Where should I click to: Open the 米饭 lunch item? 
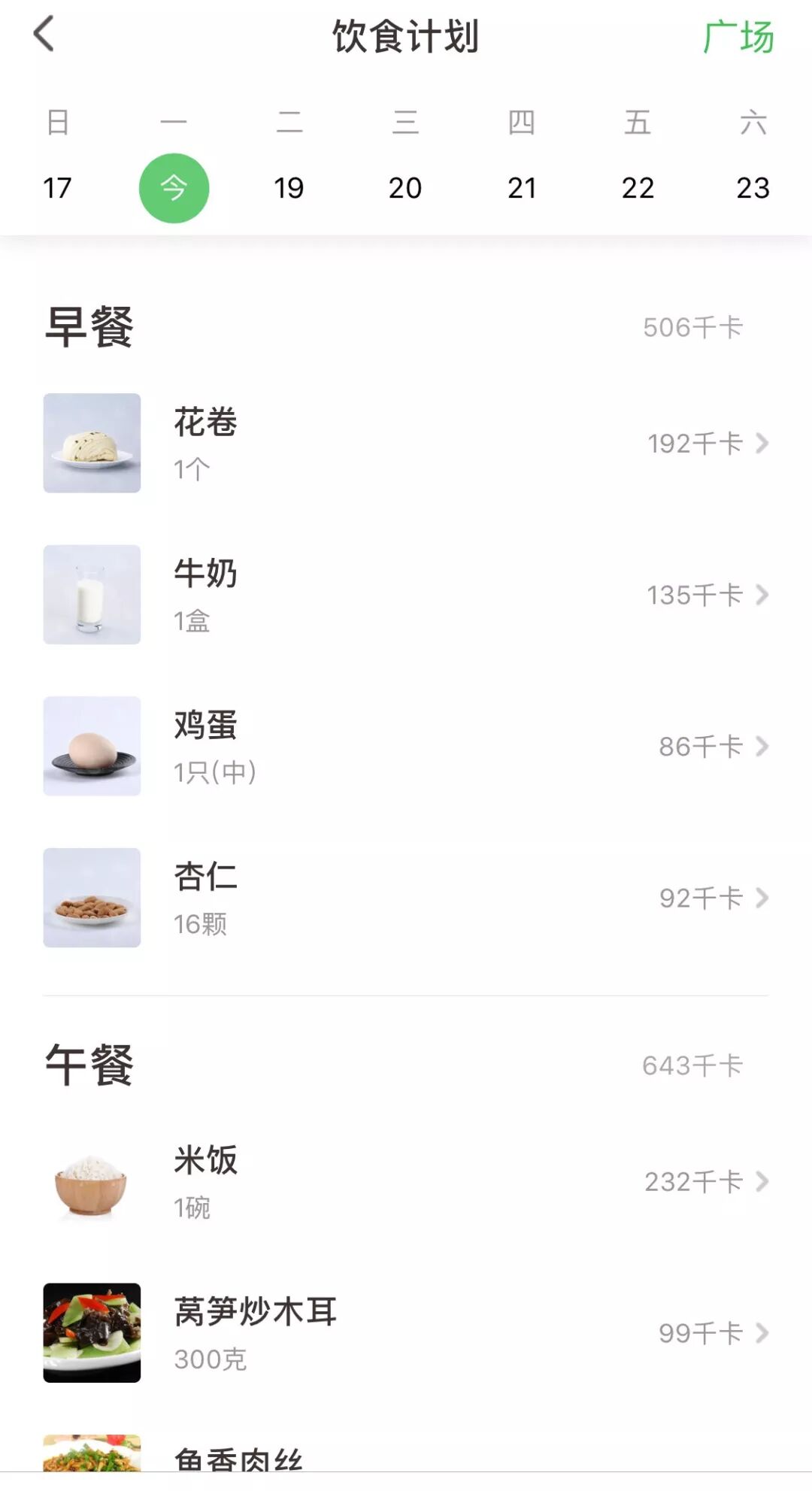point(406,1182)
